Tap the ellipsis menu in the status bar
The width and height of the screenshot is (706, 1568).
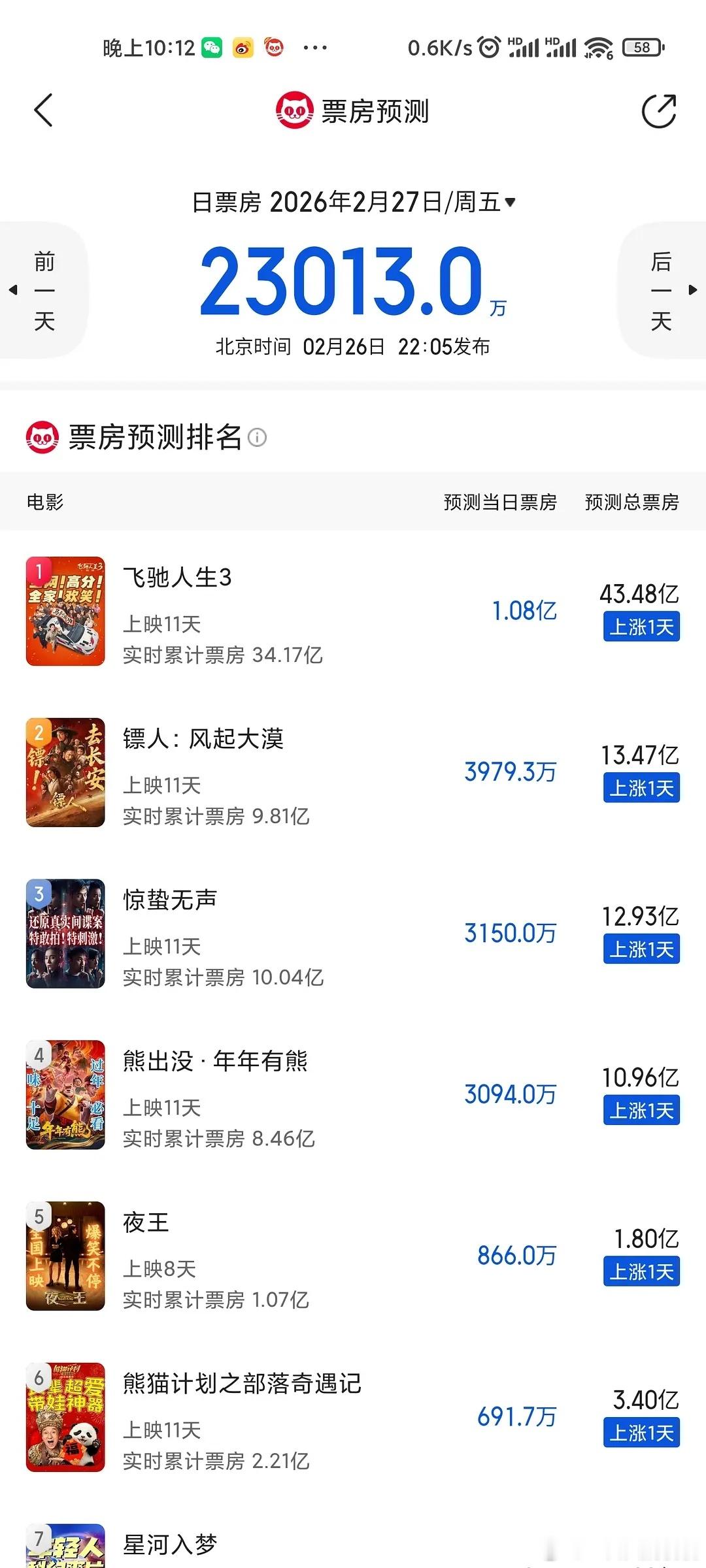pos(315,46)
